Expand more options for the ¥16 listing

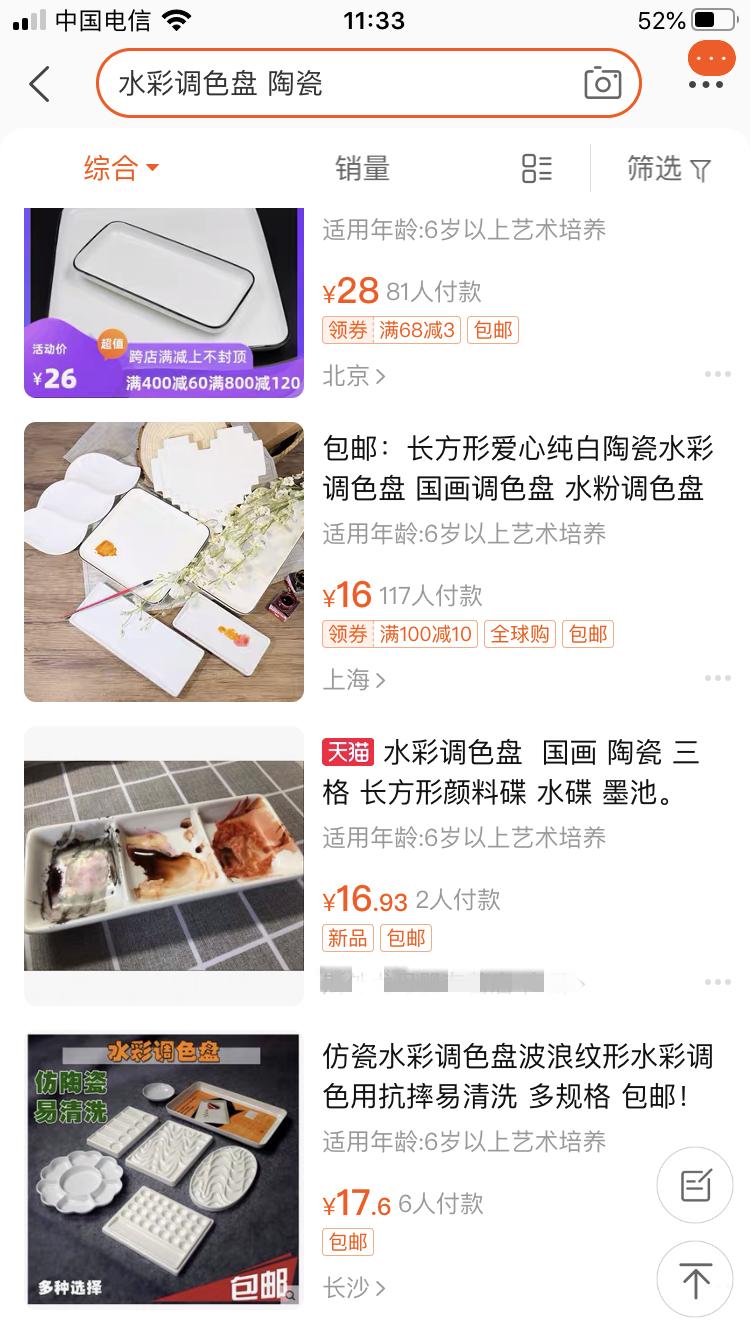pyautogui.click(x=717, y=677)
